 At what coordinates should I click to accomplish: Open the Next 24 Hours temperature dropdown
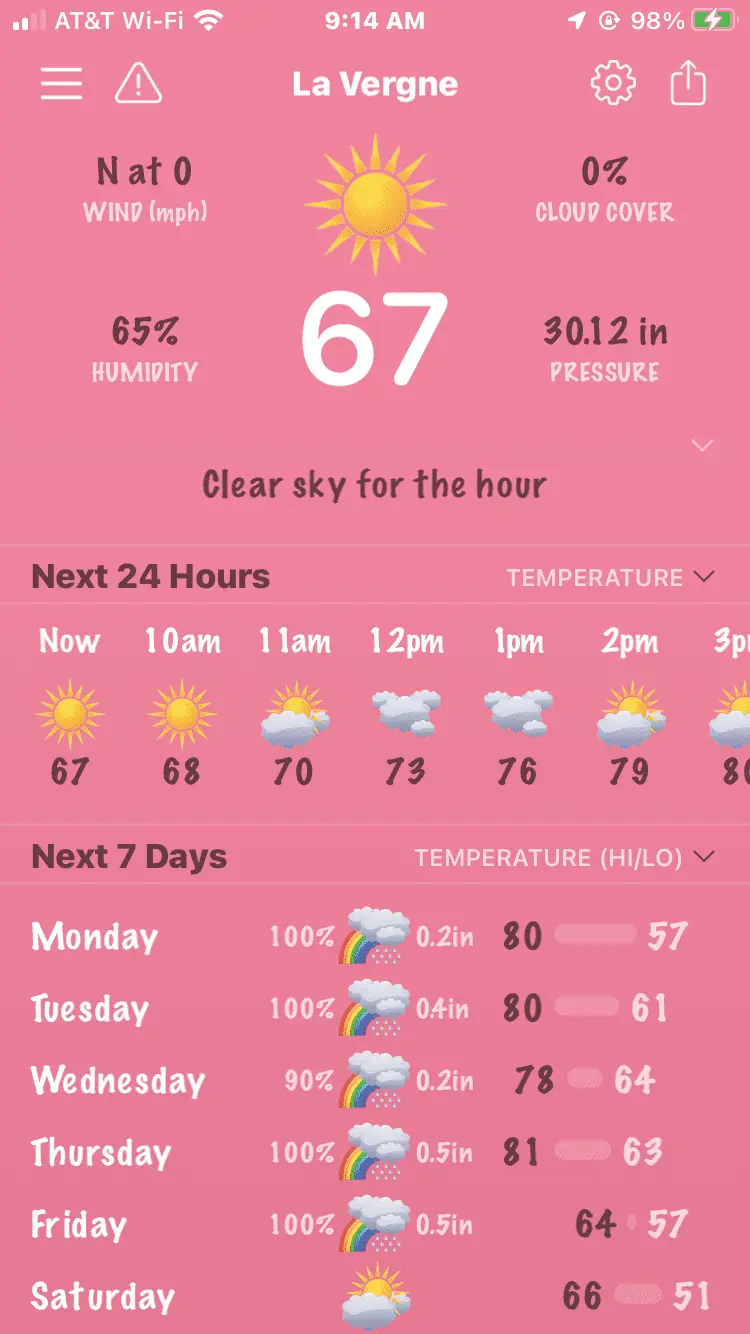(x=610, y=577)
